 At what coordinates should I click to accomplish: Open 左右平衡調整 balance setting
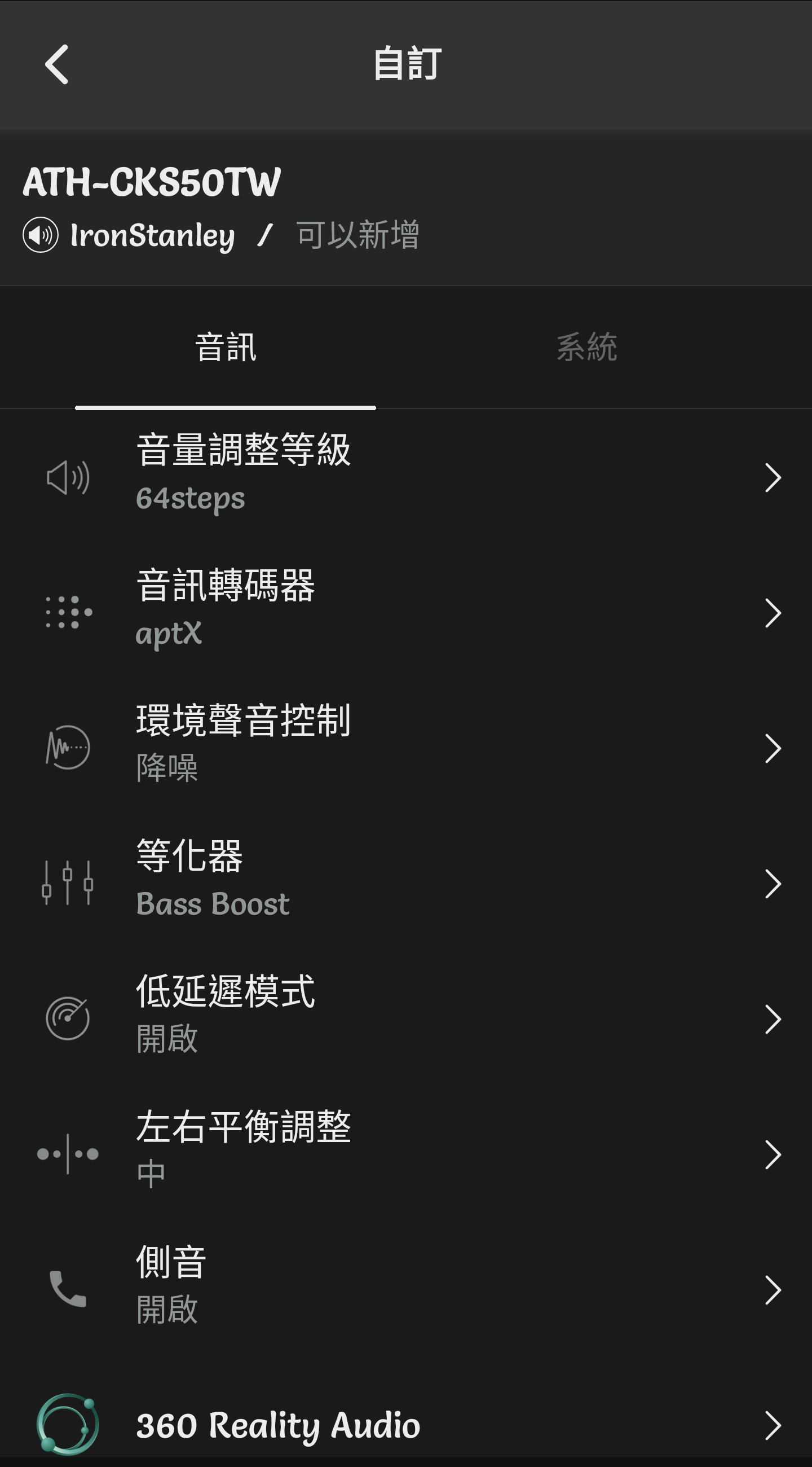point(405,1154)
